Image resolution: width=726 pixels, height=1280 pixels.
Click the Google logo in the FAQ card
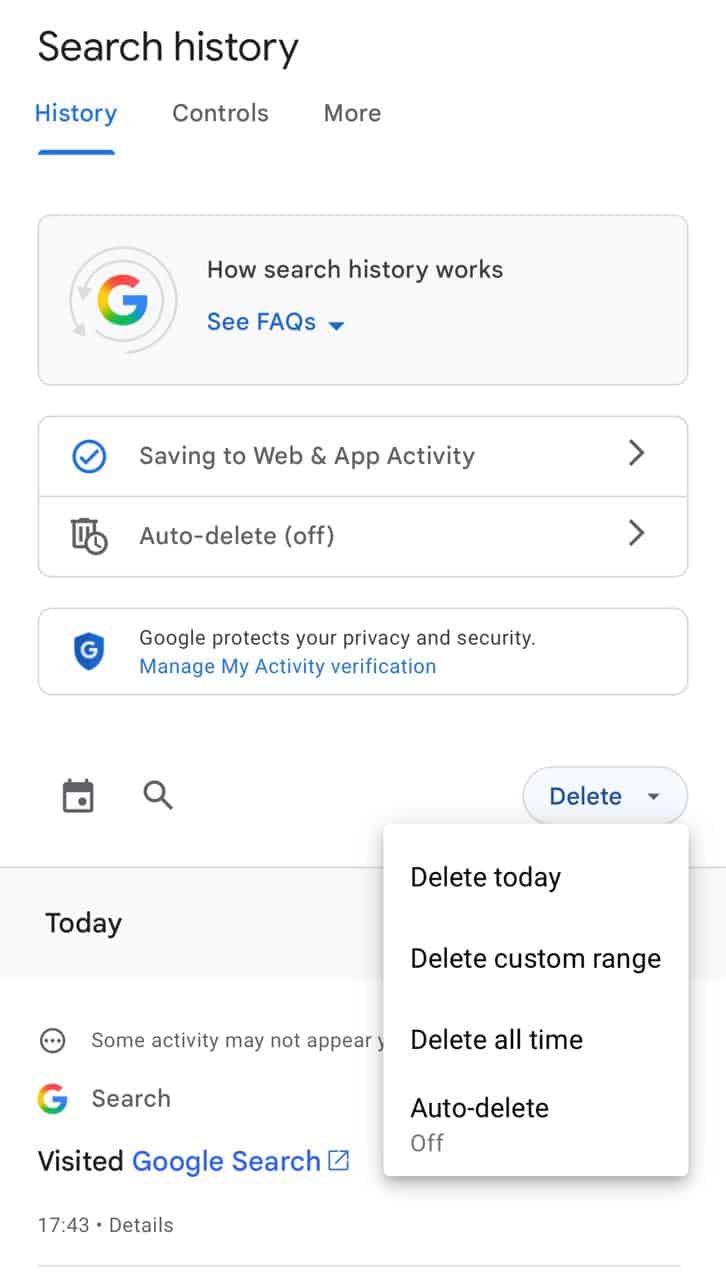122,299
